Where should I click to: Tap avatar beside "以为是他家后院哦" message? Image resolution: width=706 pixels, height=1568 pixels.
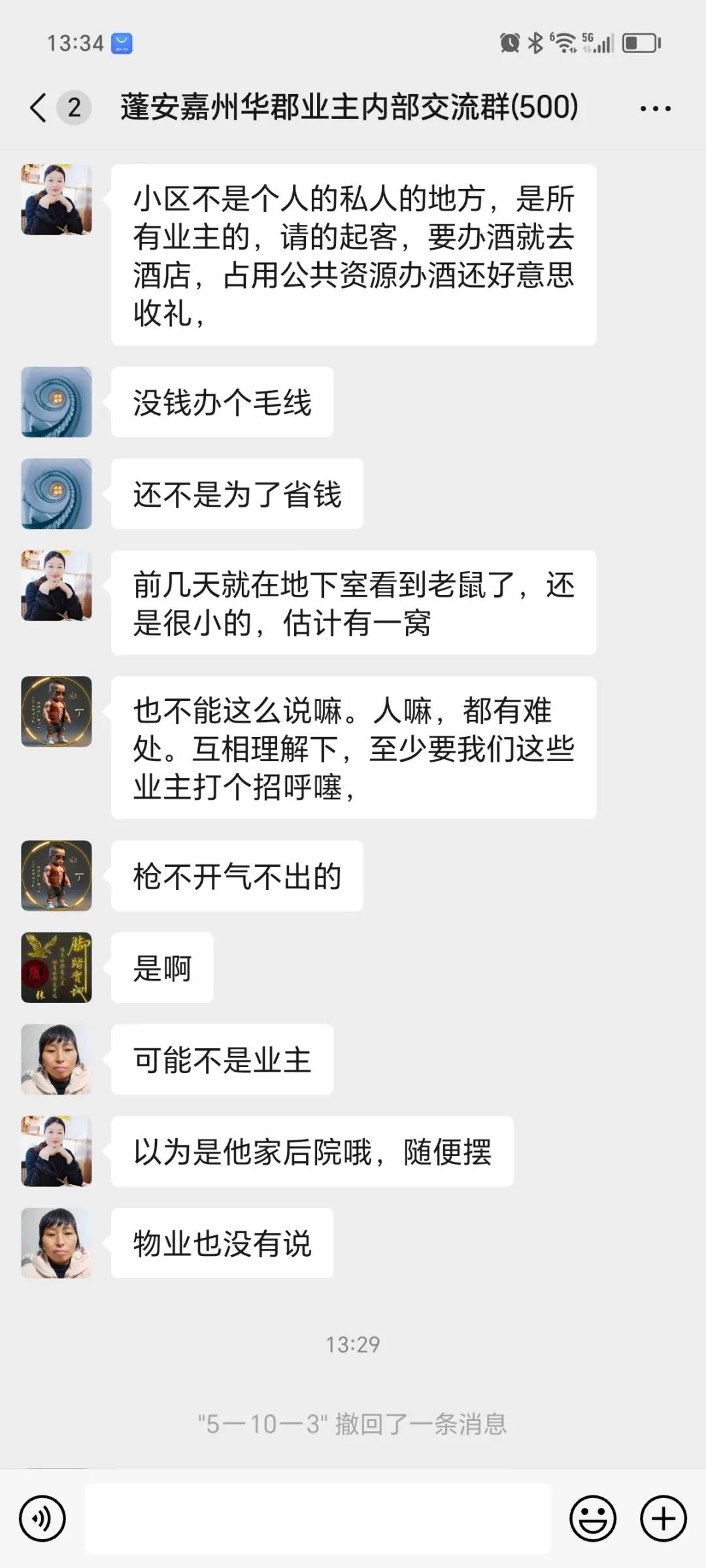click(x=57, y=1151)
